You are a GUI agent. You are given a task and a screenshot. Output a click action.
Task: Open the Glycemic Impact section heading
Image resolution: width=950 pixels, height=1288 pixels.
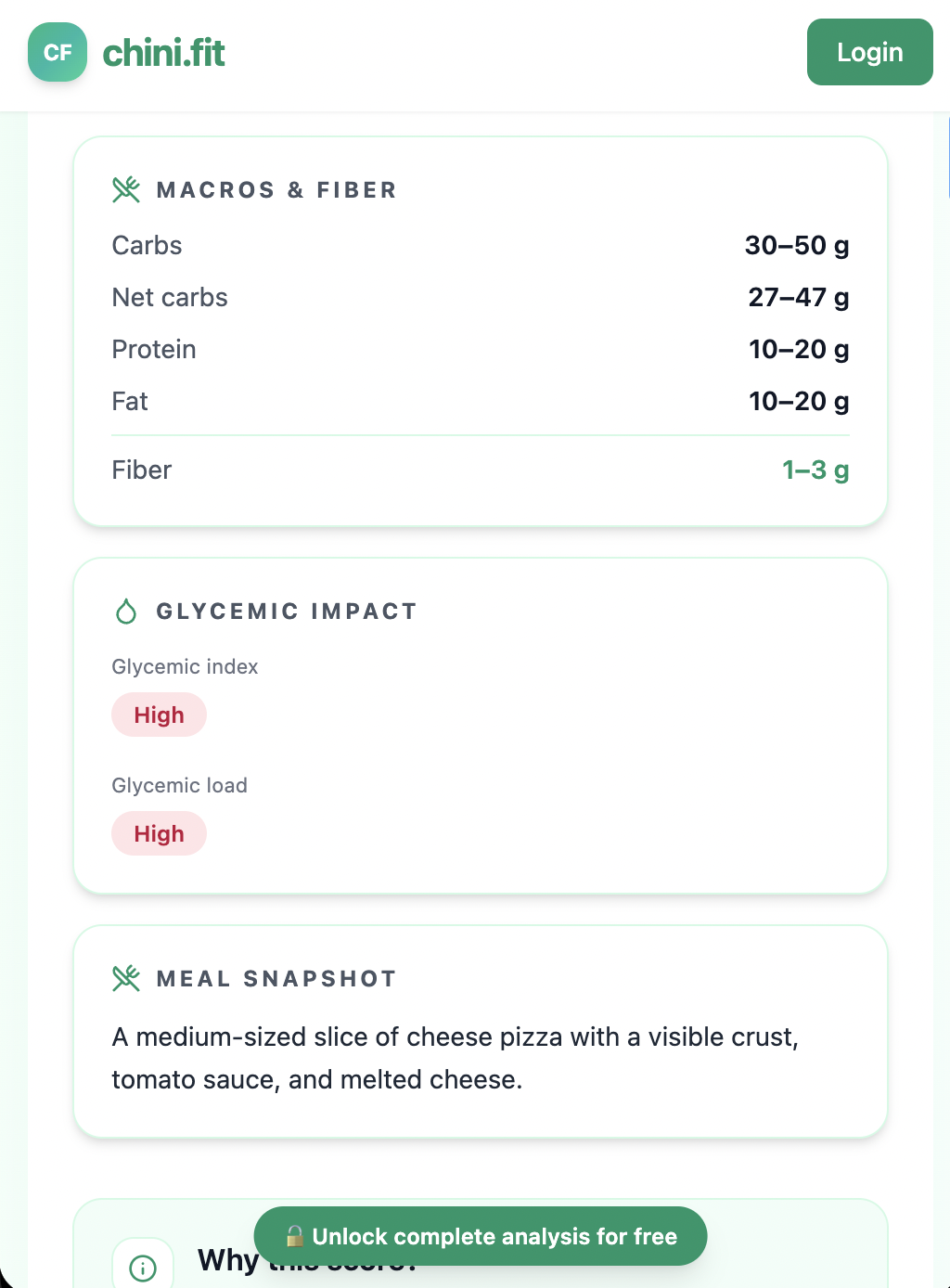(x=286, y=611)
